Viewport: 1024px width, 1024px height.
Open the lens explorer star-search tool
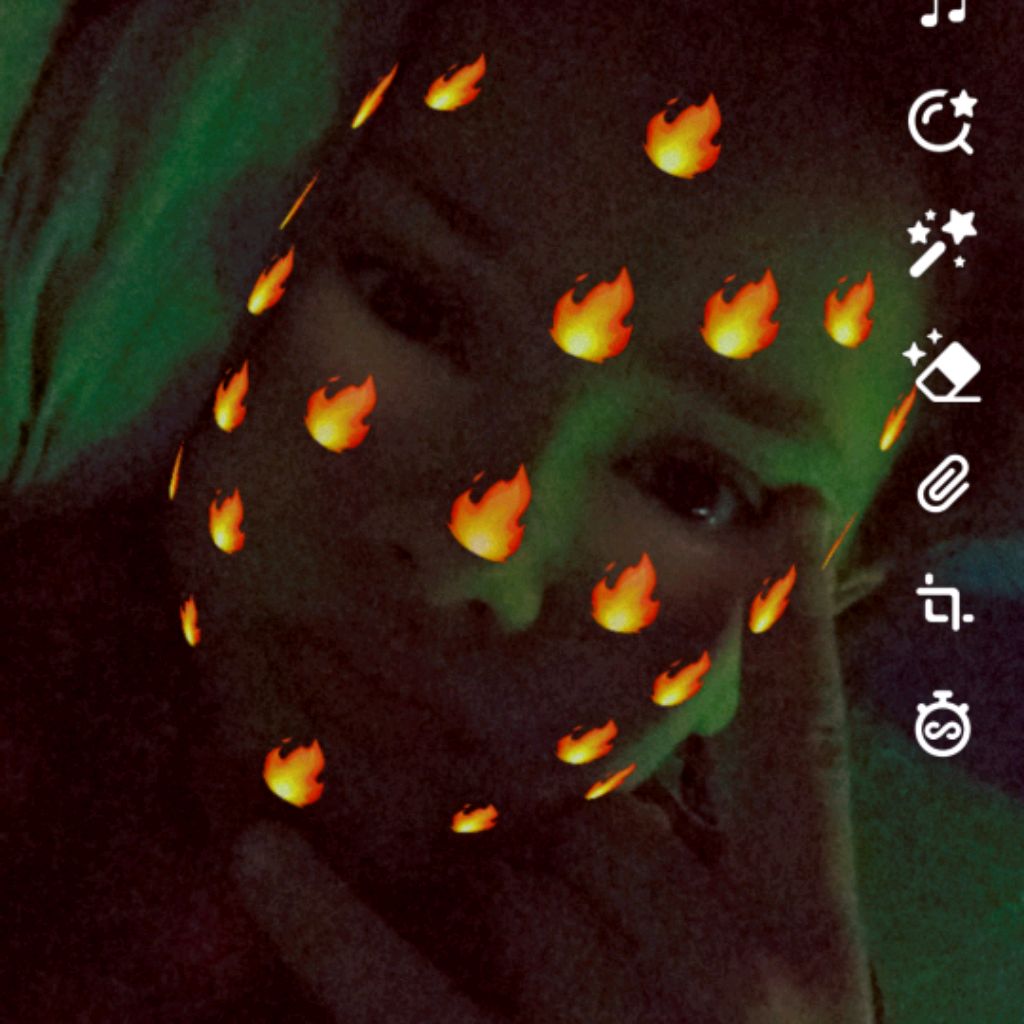(942, 121)
